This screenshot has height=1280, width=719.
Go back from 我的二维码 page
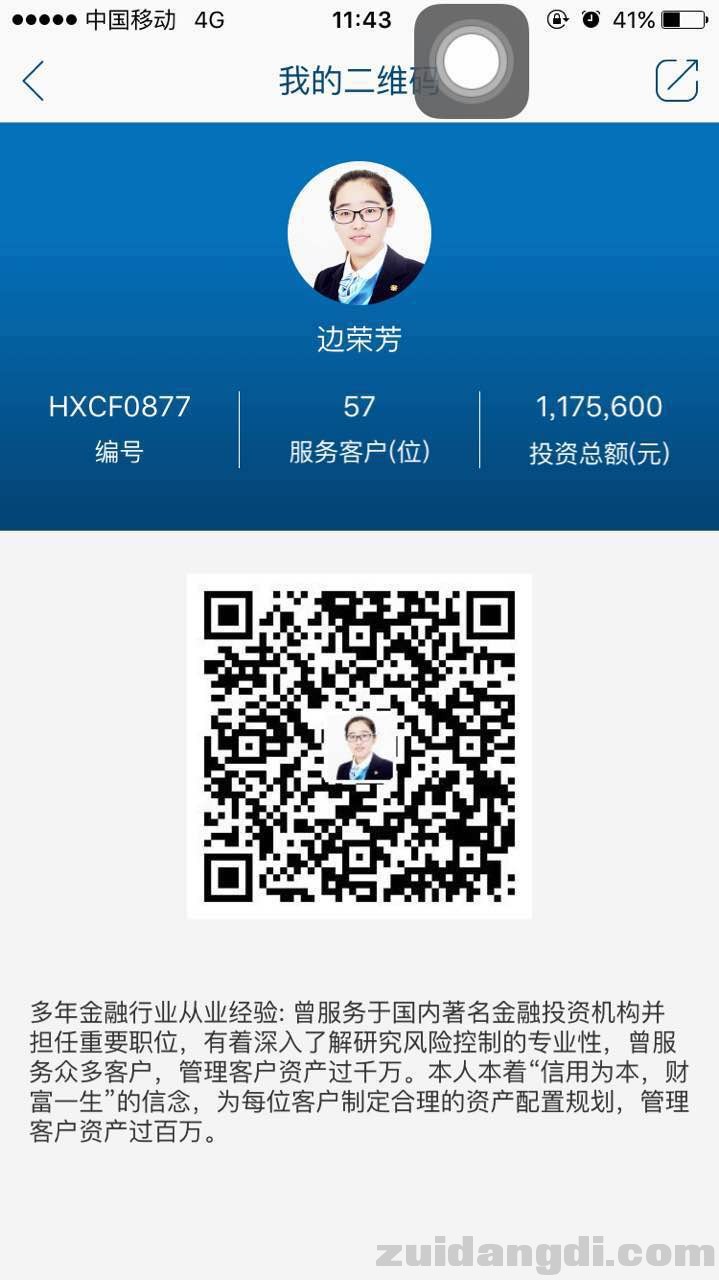[x=34, y=81]
